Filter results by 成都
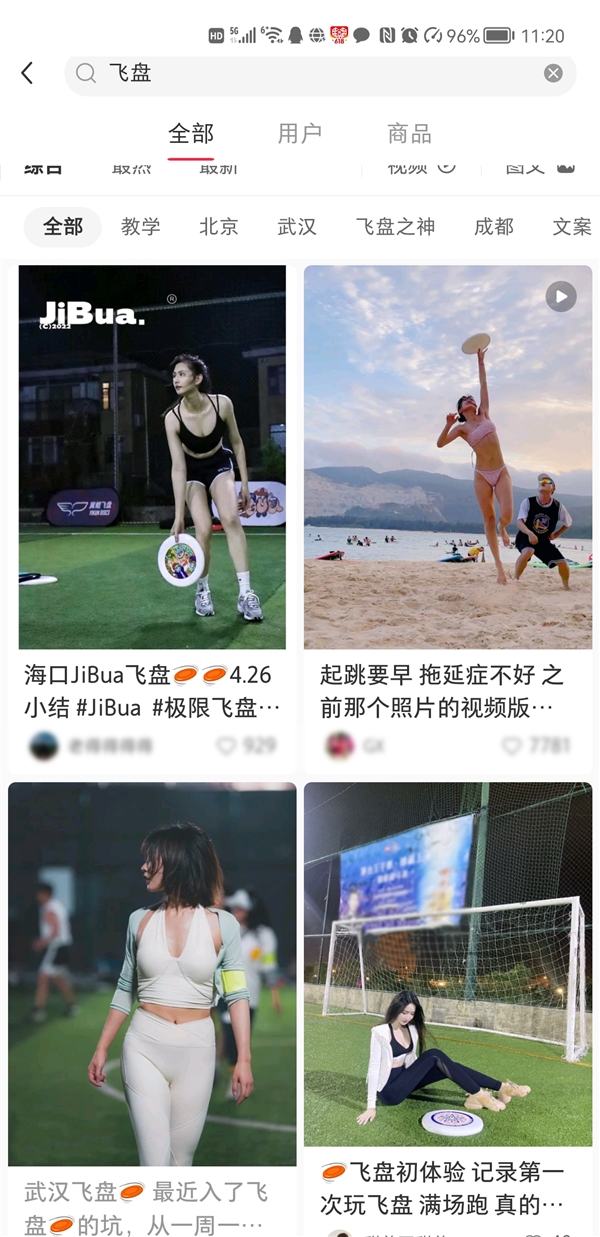Image resolution: width=600 pixels, height=1237 pixels. tap(493, 227)
